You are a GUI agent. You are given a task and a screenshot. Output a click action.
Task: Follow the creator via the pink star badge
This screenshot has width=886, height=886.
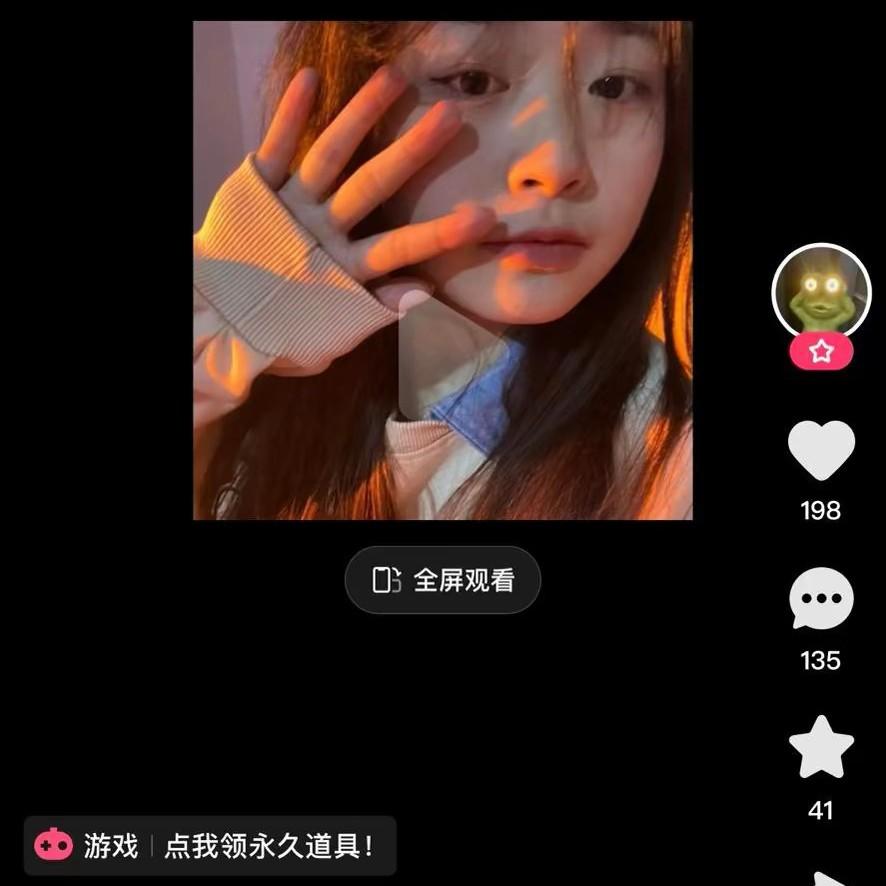point(821,352)
